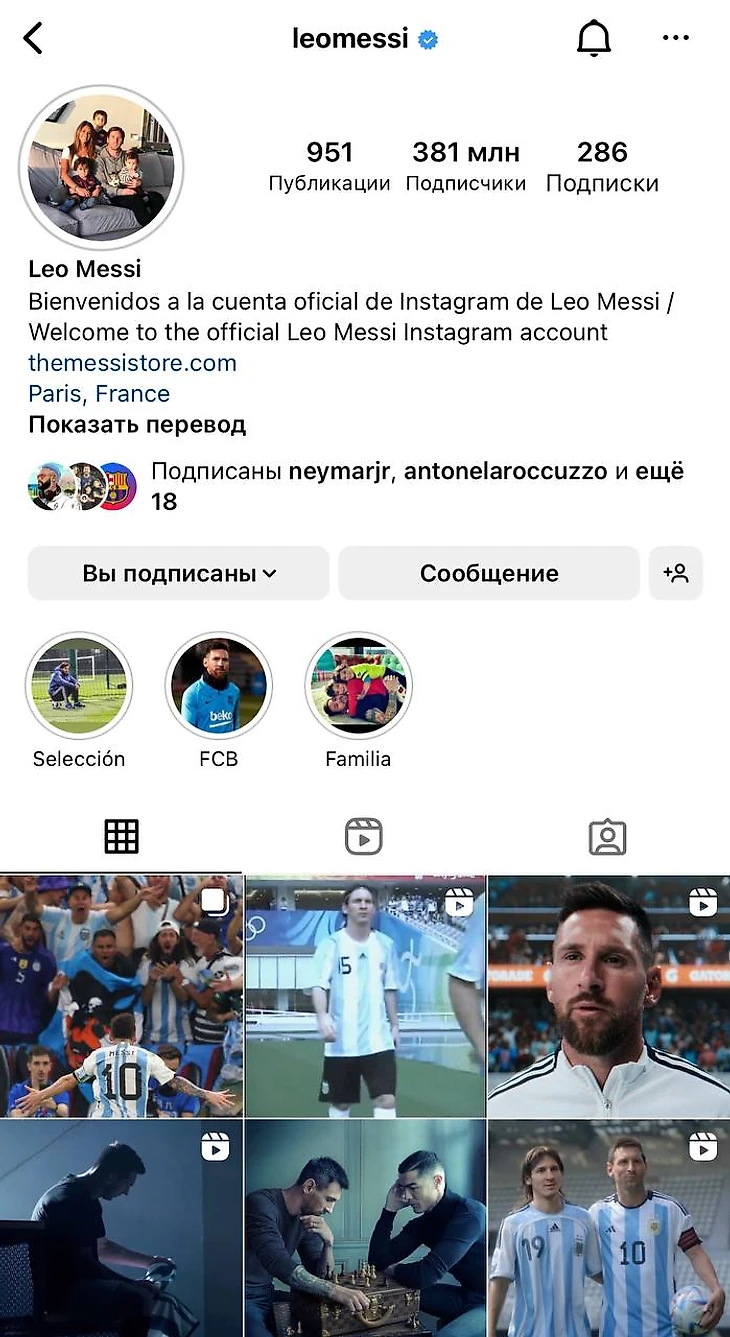730x1337 pixels.
Task: Open the chess match photo post
Action: [x=365, y=1228]
